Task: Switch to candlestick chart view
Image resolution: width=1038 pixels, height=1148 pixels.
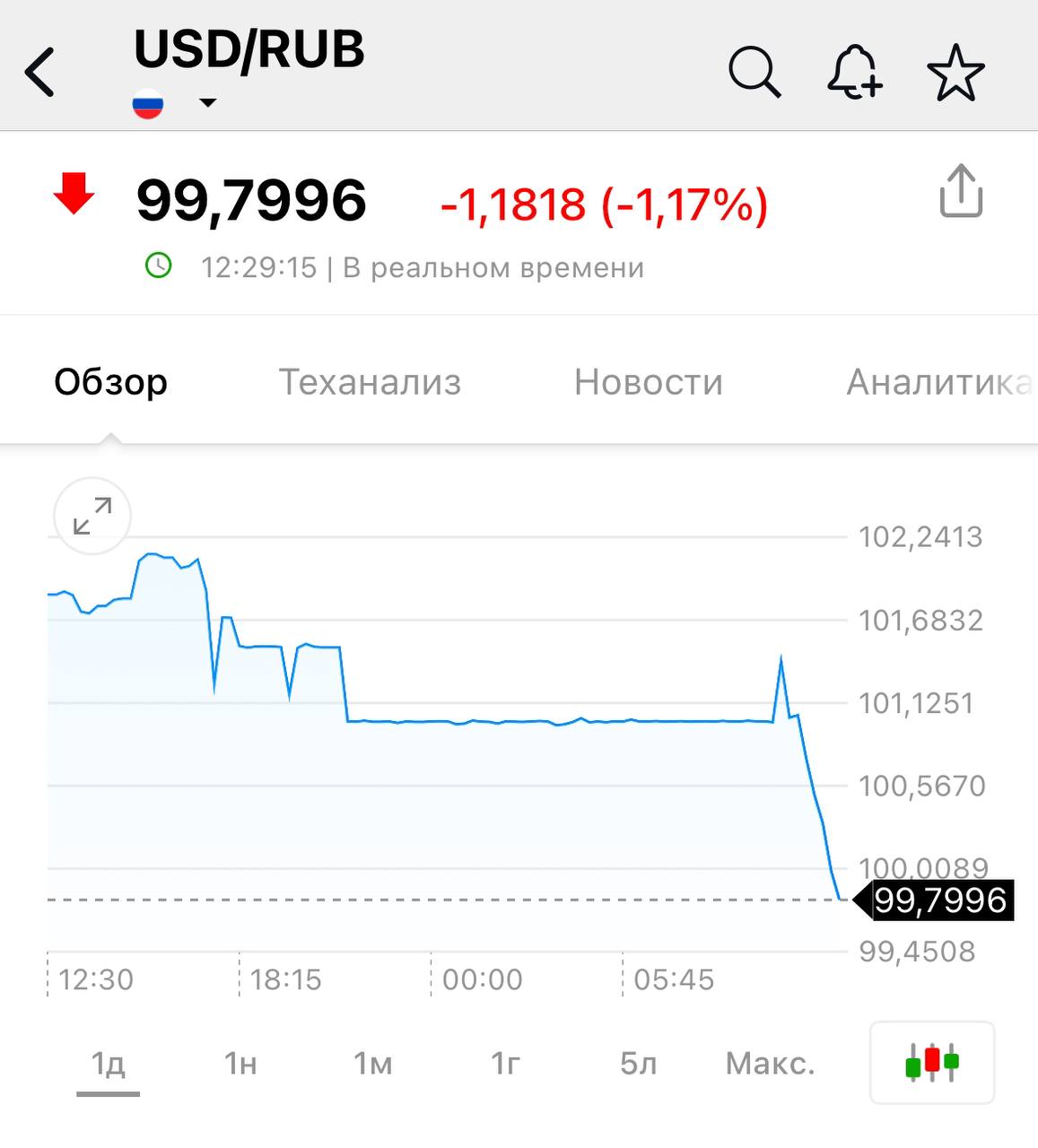Action: 932,1063
